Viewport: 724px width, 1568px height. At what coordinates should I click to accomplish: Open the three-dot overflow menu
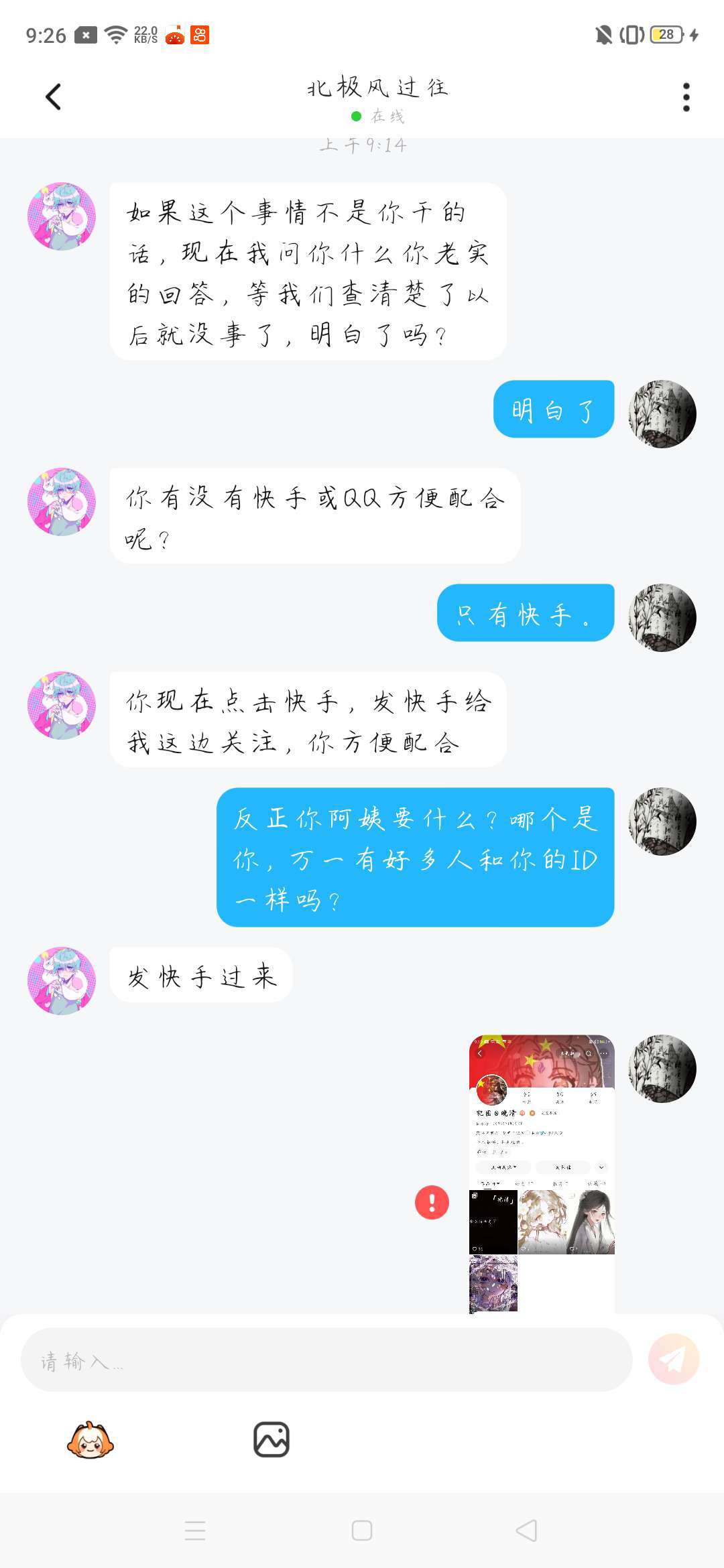click(x=686, y=98)
